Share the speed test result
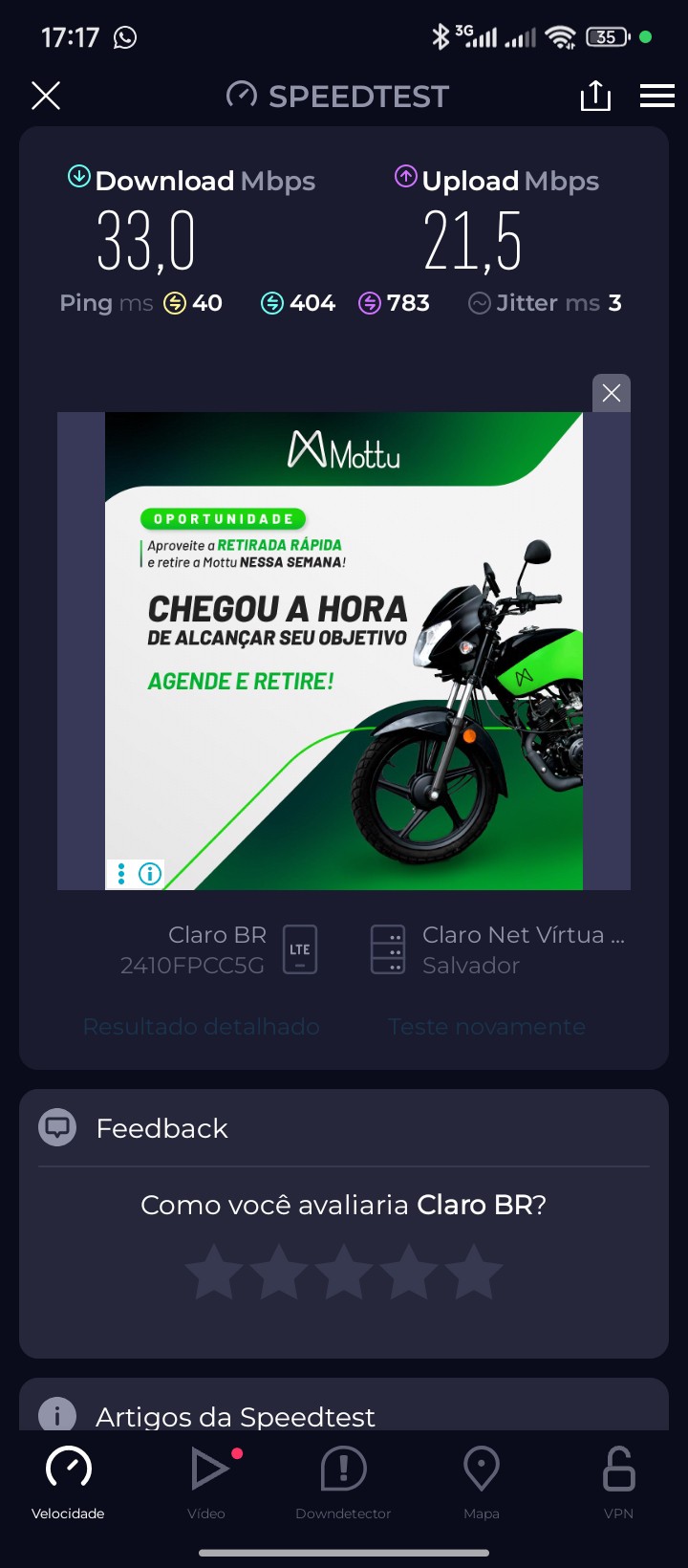 pyautogui.click(x=595, y=96)
